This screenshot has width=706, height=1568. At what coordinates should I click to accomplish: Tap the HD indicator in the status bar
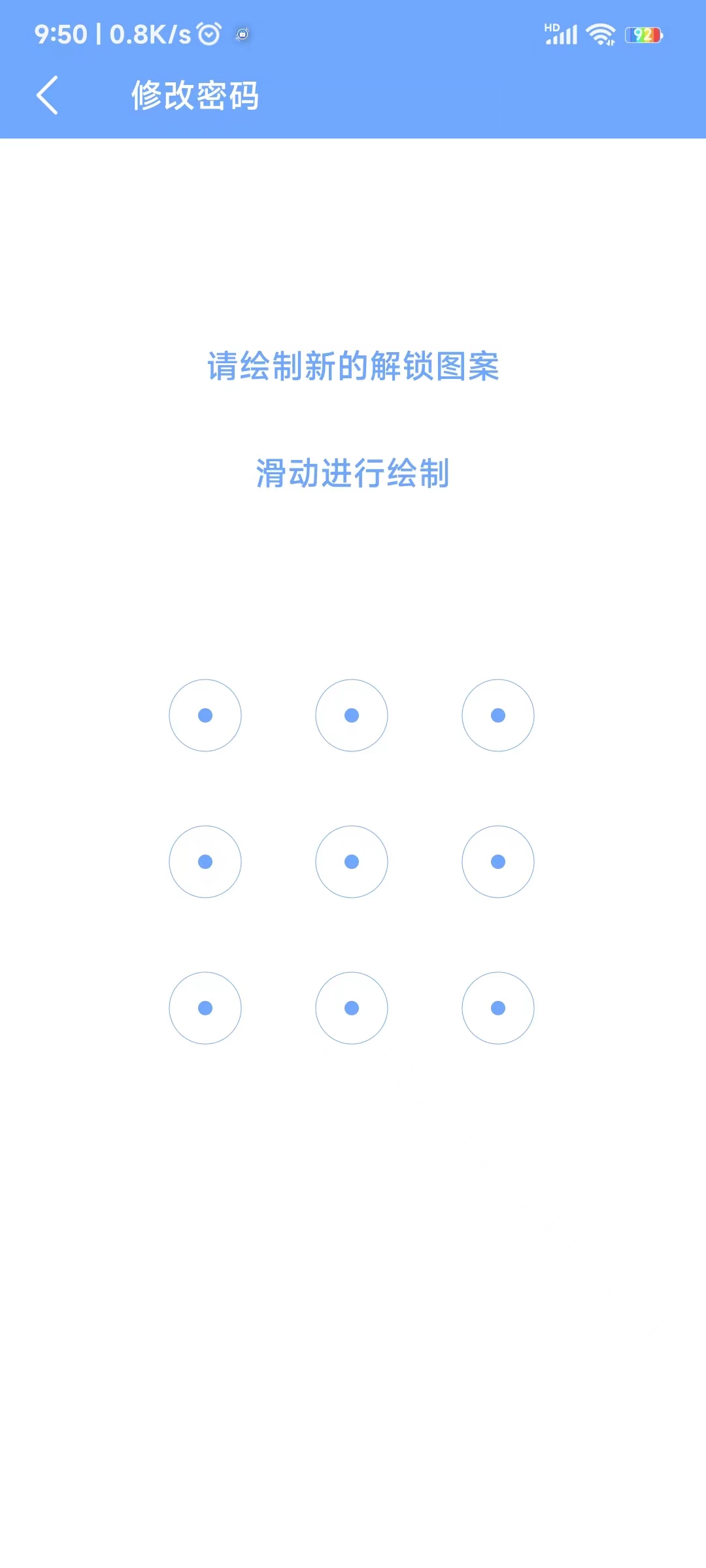(551, 26)
